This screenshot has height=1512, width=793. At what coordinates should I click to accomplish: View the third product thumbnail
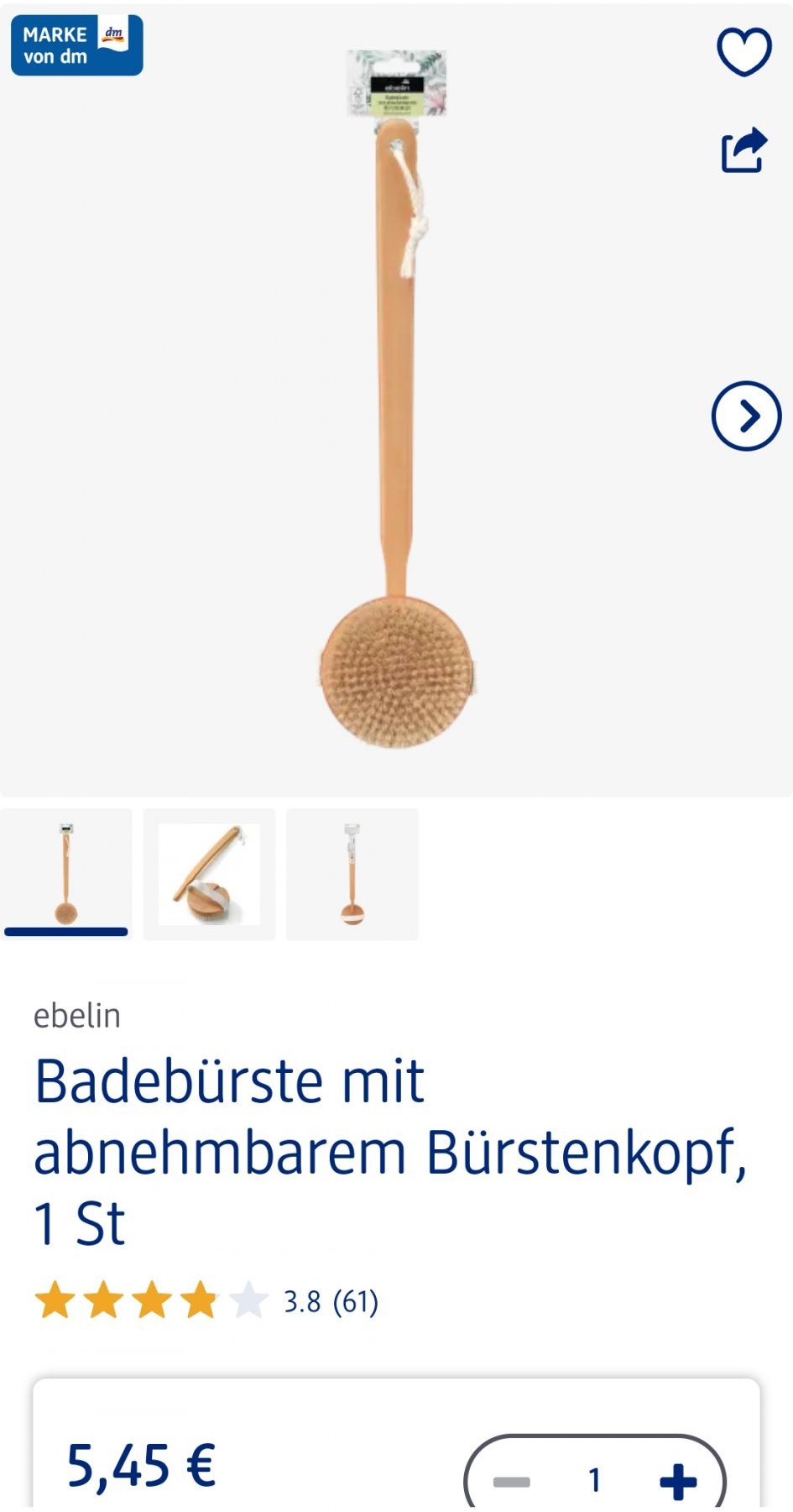[x=352, y=874]
